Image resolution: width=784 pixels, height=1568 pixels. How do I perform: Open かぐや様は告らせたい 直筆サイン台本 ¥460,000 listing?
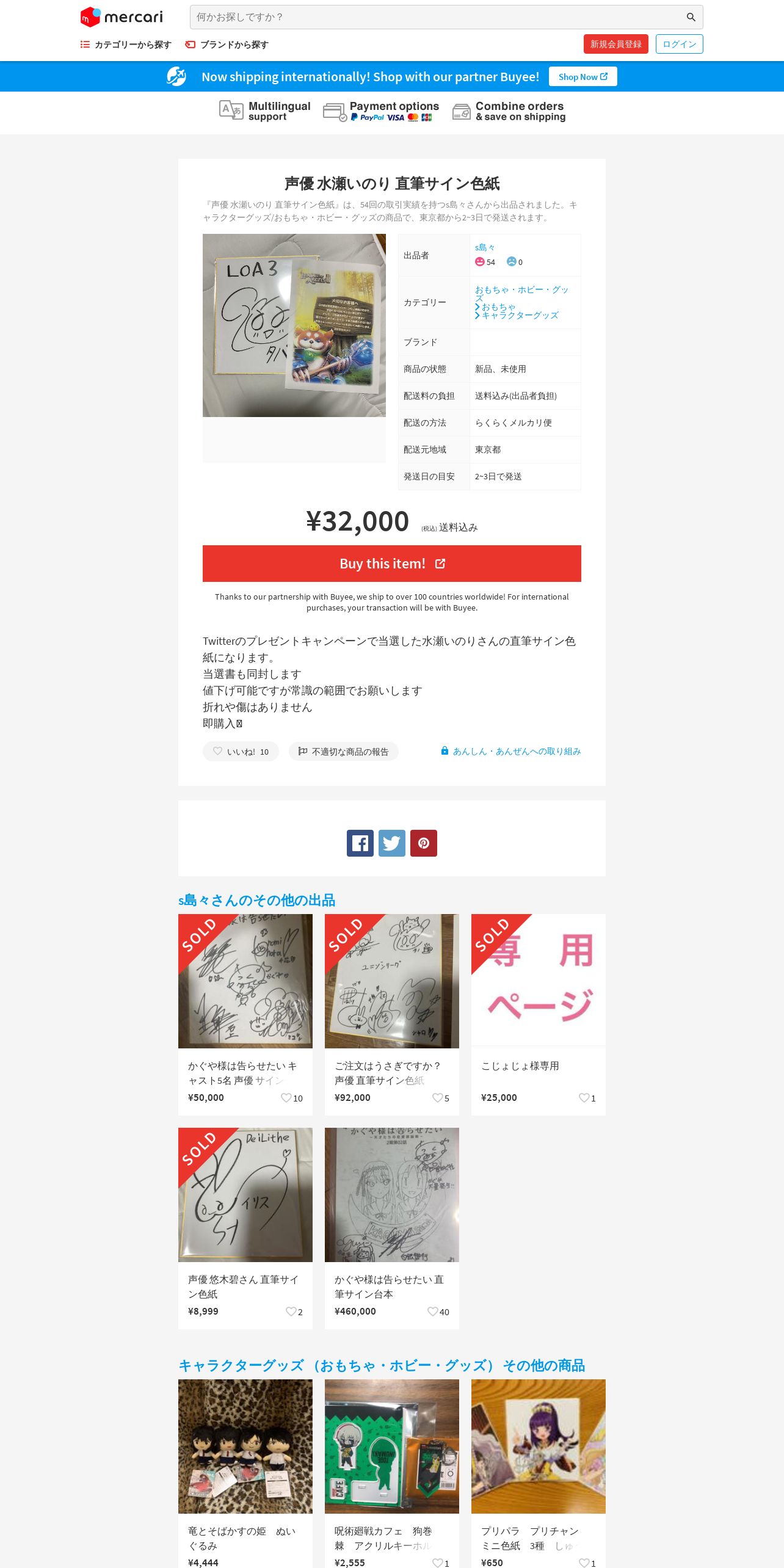[392, 1228]
